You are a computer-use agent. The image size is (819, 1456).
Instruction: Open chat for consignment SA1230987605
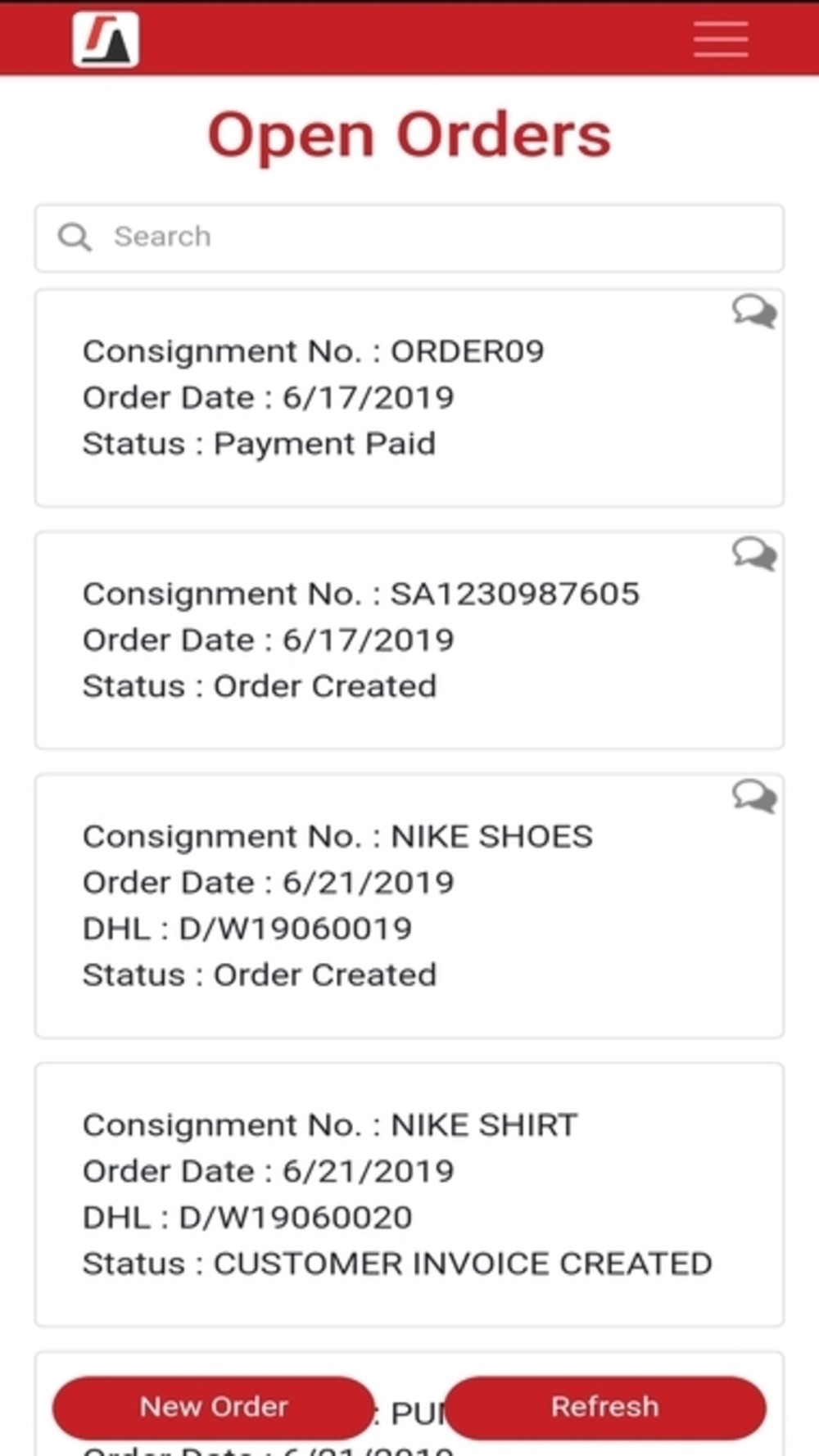tap(754, 554)
